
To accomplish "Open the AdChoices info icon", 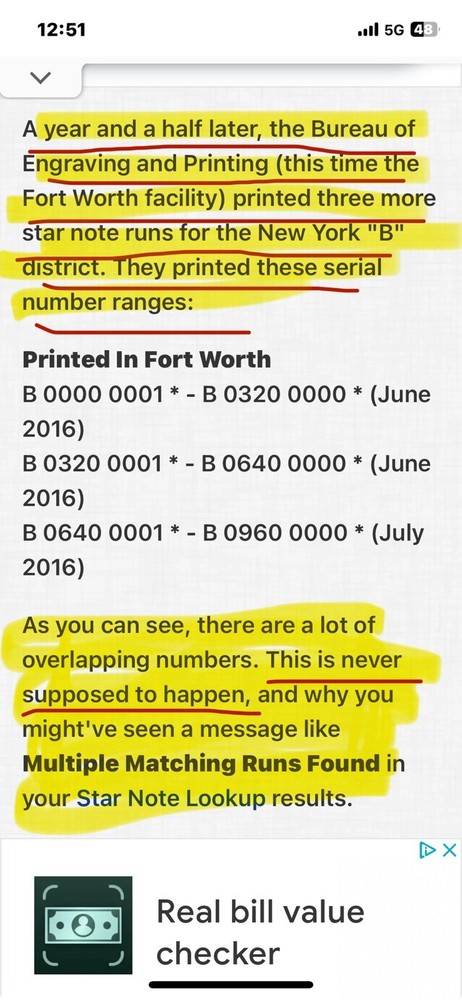I will click(428, 850).
